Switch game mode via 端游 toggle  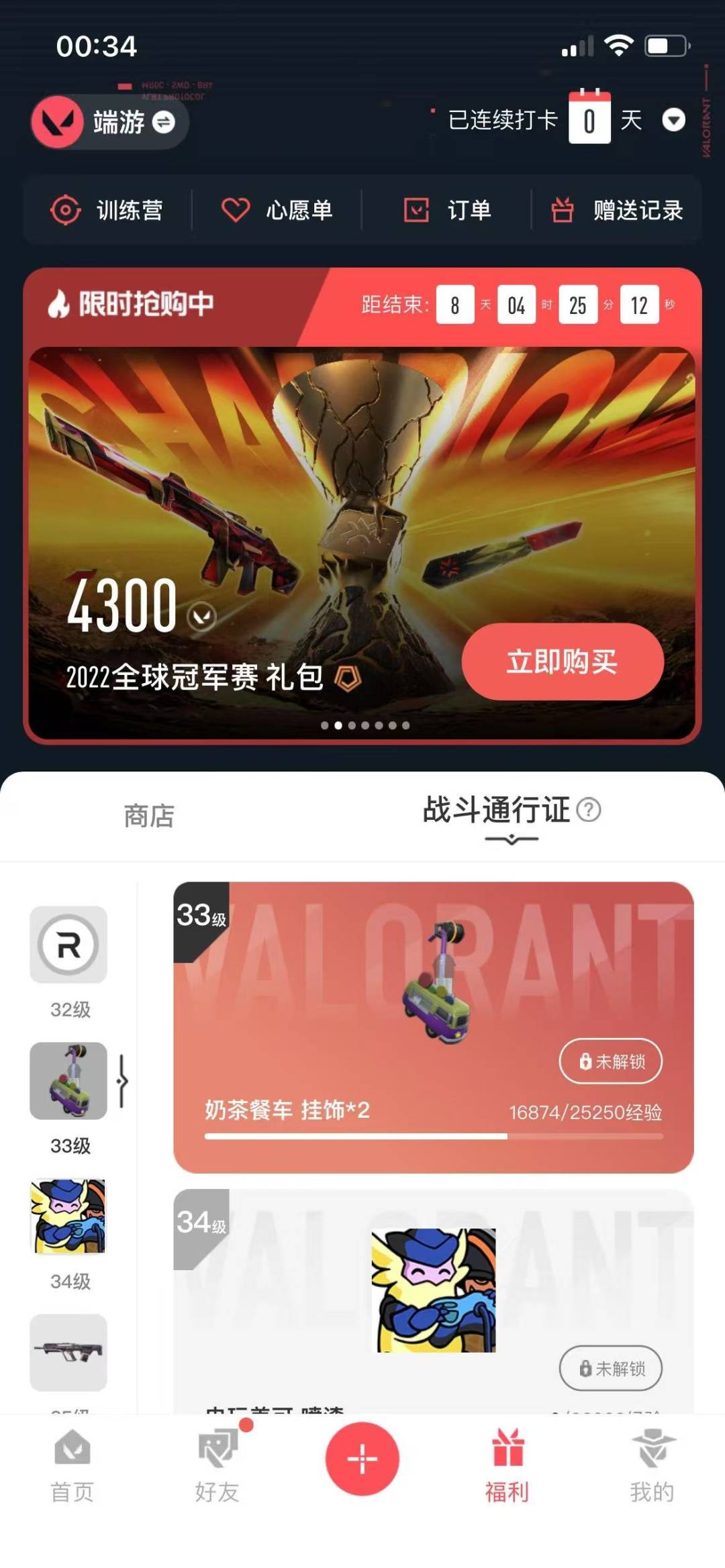163,122
